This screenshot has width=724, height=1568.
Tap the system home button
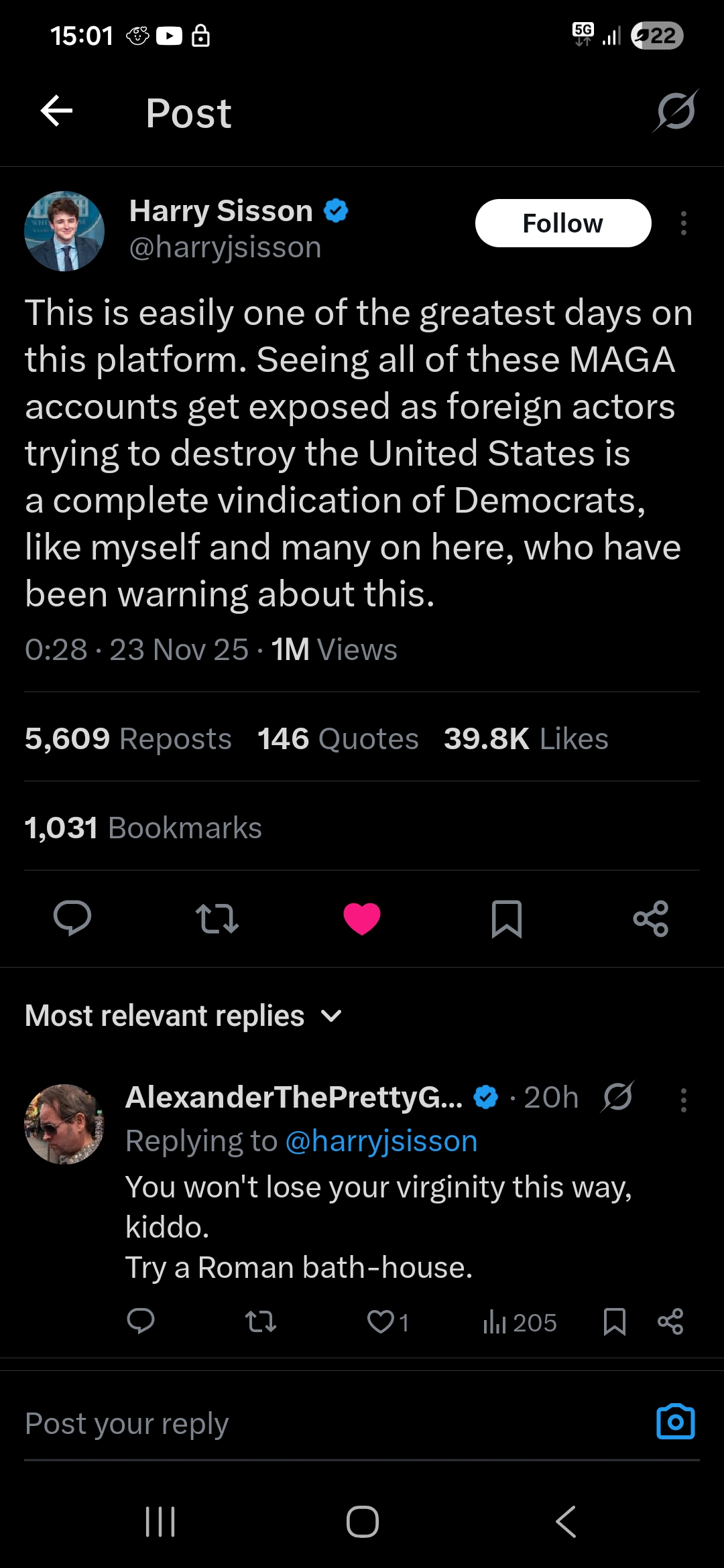(362, 1521)
